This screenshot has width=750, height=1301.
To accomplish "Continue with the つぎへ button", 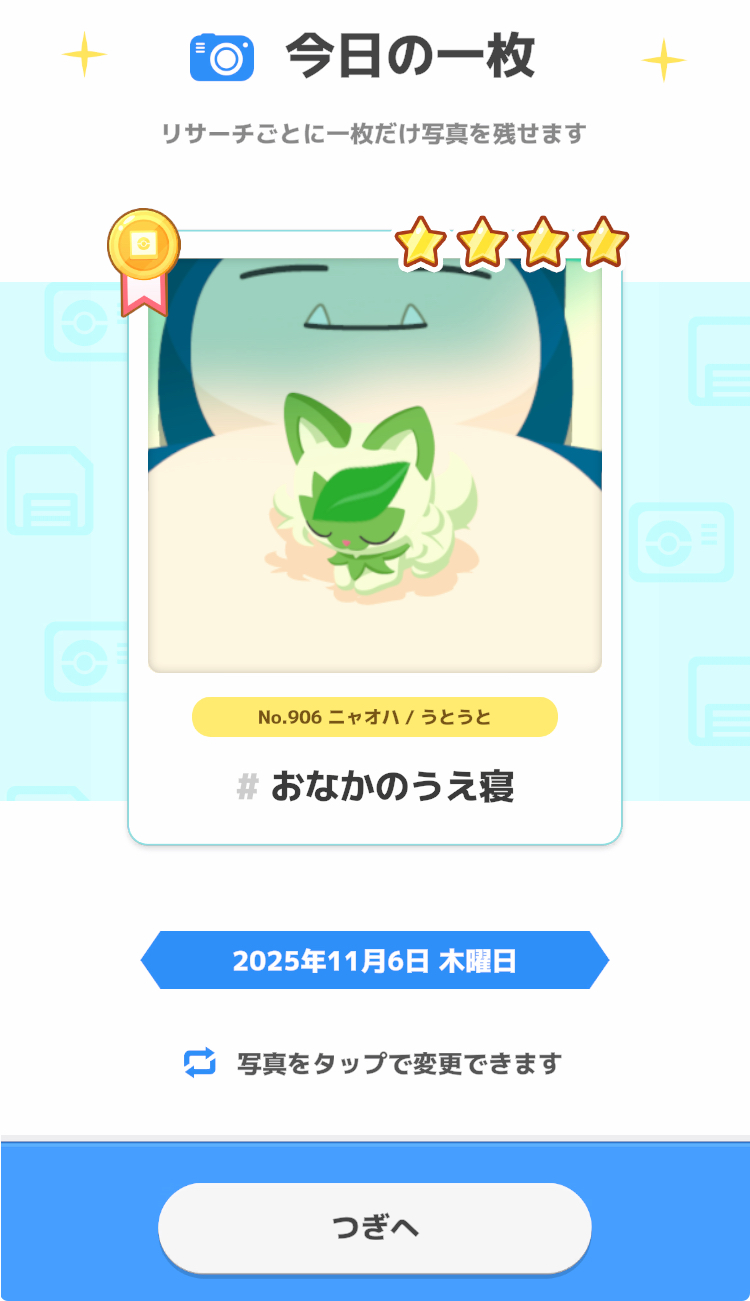I will pyautogui.click(x=375, y=1228).
